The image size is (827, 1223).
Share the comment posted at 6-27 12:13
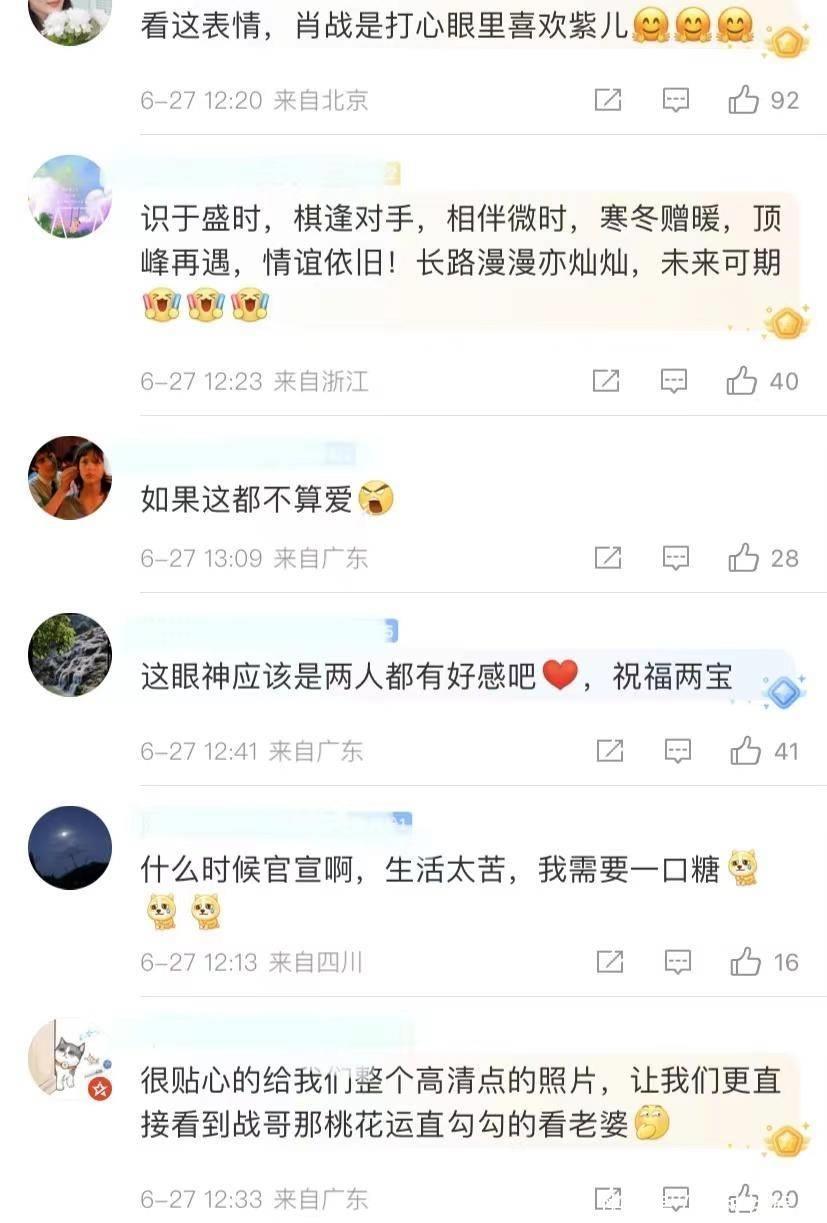click(x=610, y=962)
